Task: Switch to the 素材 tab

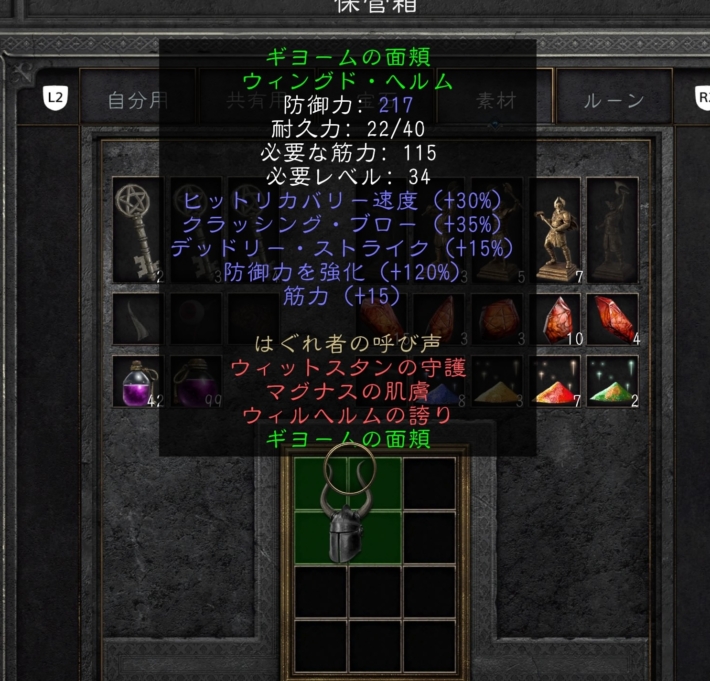Action: click(496, 100)
